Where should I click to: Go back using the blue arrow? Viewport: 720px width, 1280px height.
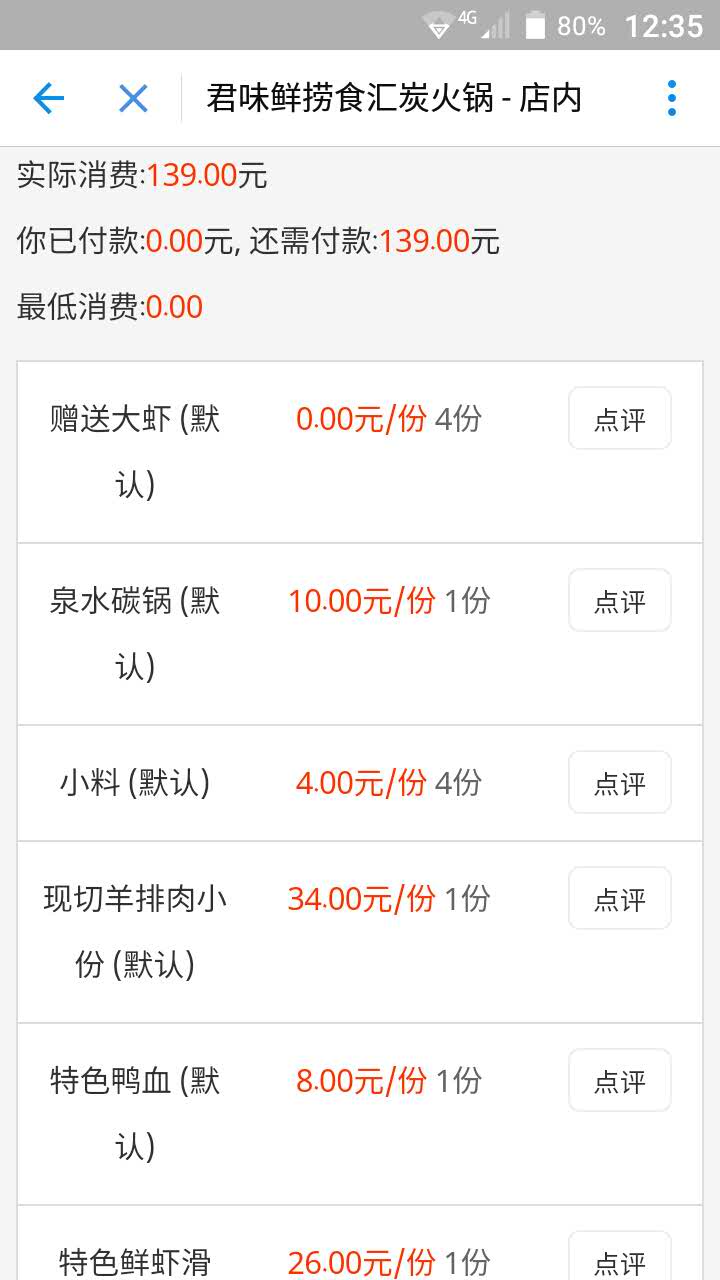pos(48,98)
